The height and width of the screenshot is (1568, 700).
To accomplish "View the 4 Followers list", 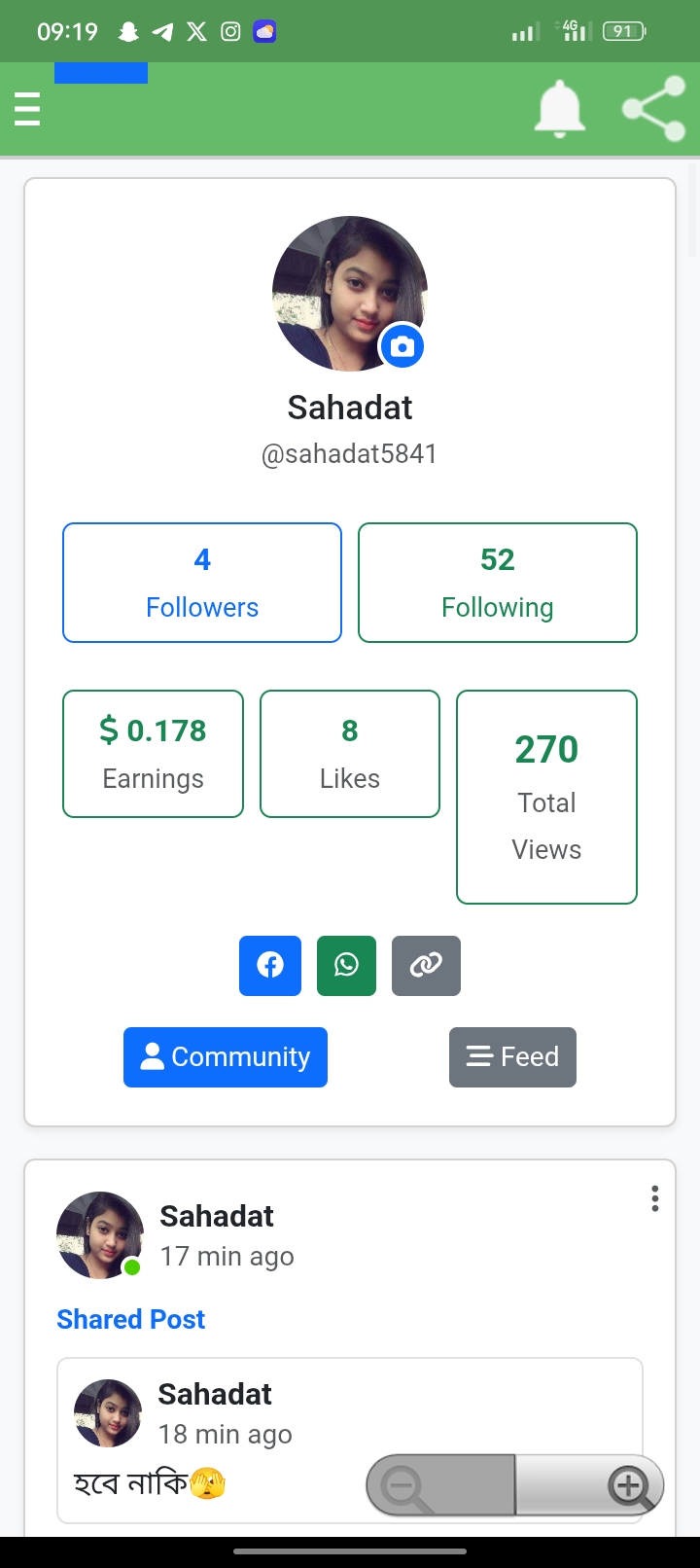I will pyautogui.click(x=202, y=583).
